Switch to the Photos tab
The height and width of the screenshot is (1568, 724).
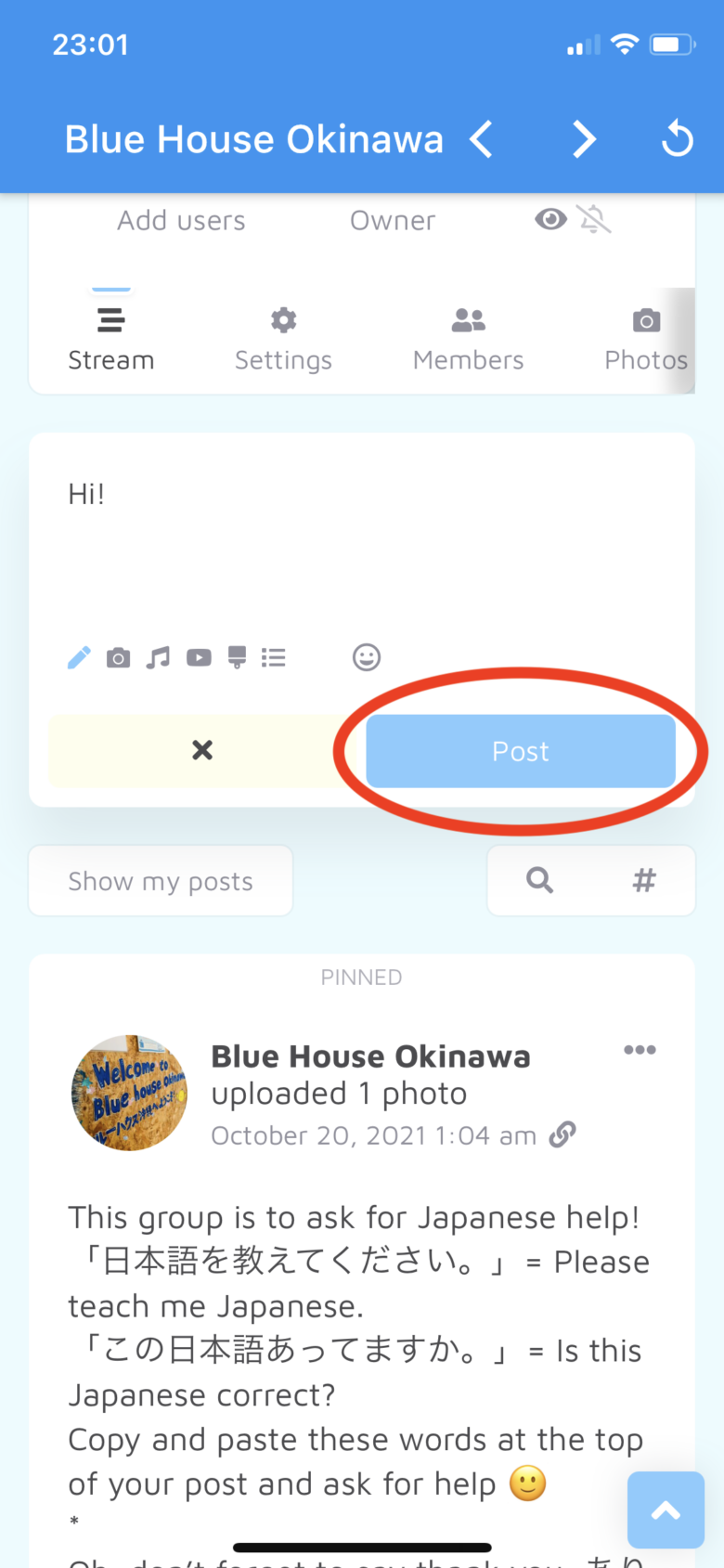coord(646,340)
